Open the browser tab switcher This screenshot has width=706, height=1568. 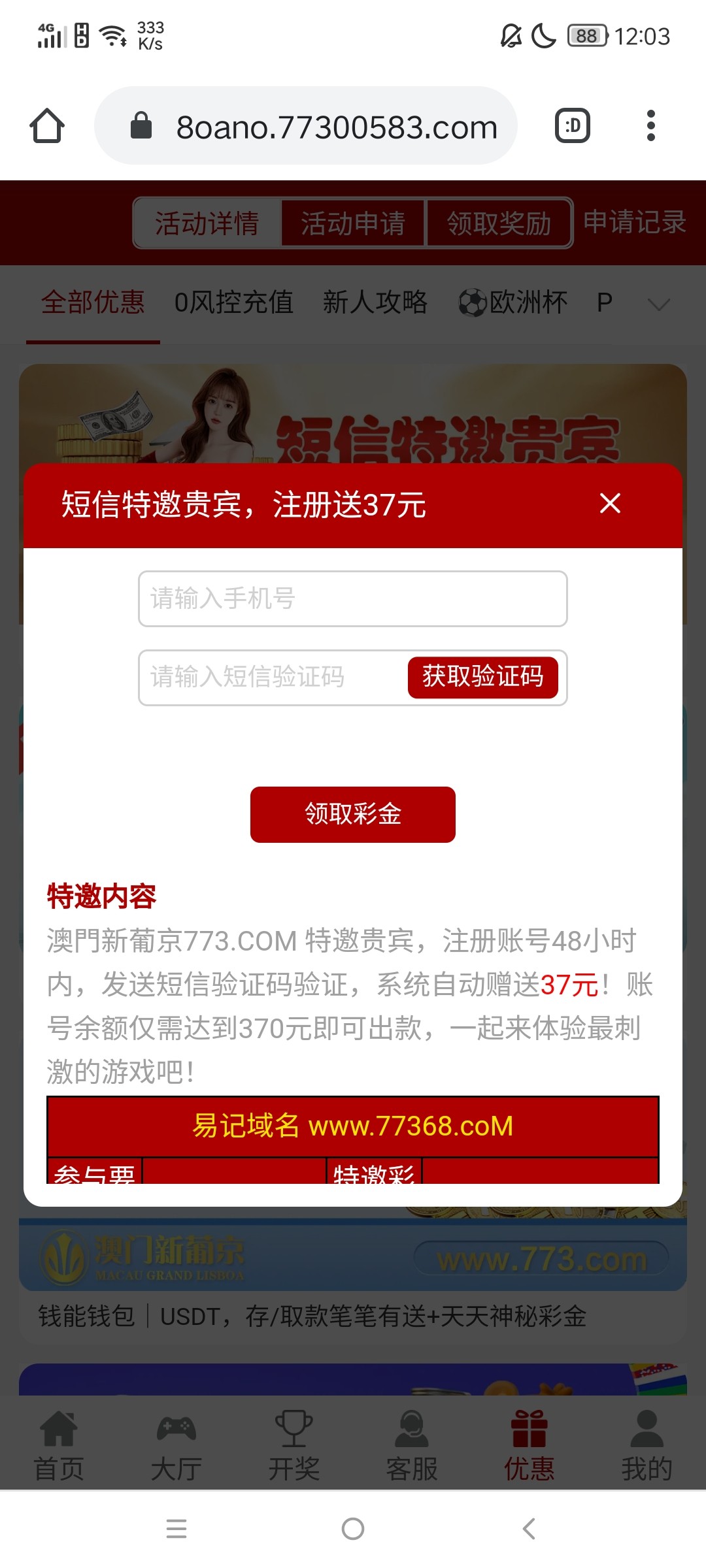tap(572, 125)
